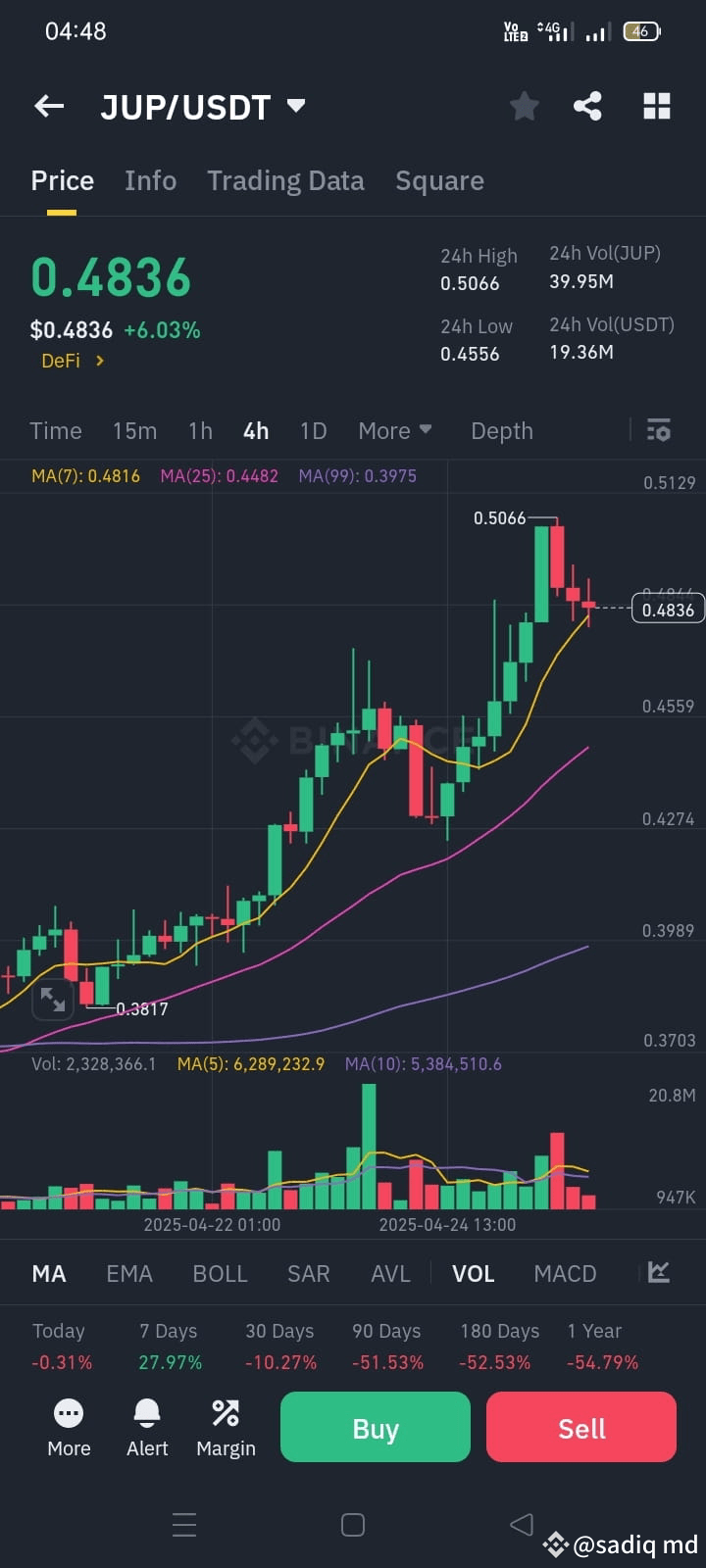The height and width of the screenshot is (1568, 706).
Task: Click the grid markets icon top right
Action: (x=656, y=106)
